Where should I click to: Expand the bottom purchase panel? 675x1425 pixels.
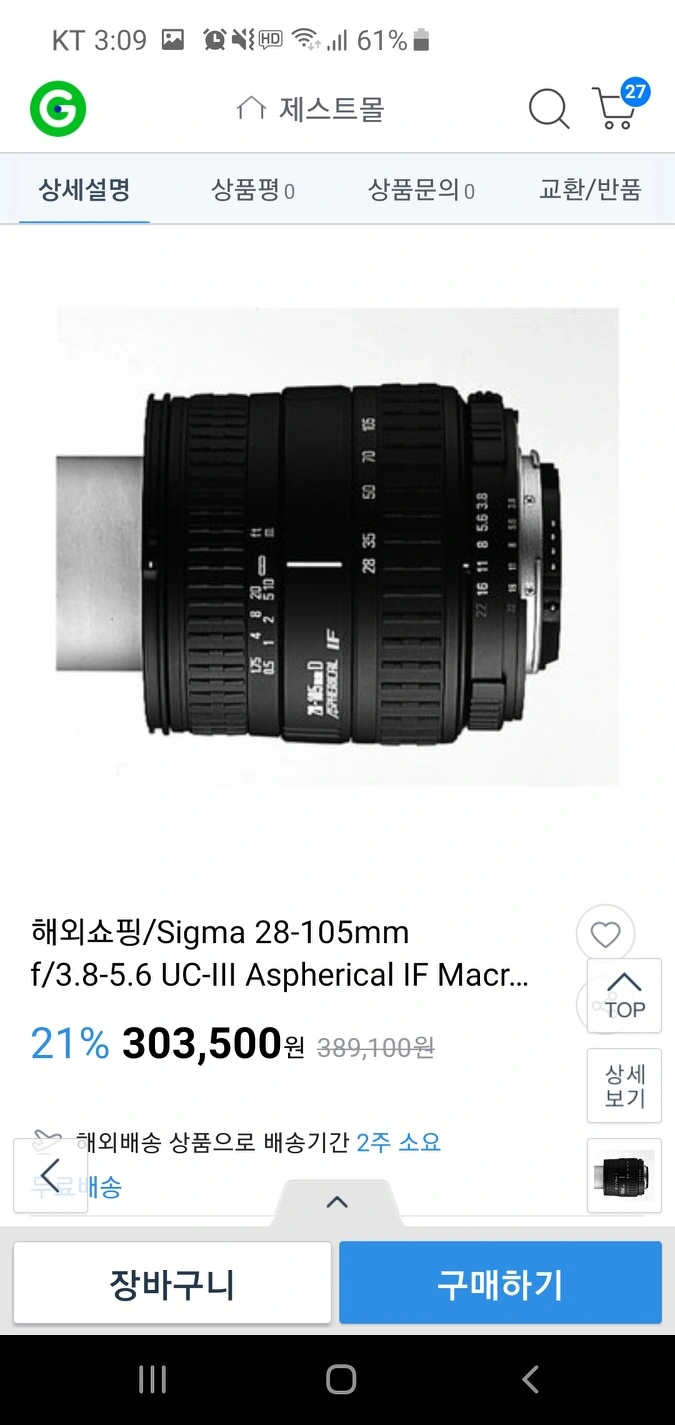(337, 1203)
